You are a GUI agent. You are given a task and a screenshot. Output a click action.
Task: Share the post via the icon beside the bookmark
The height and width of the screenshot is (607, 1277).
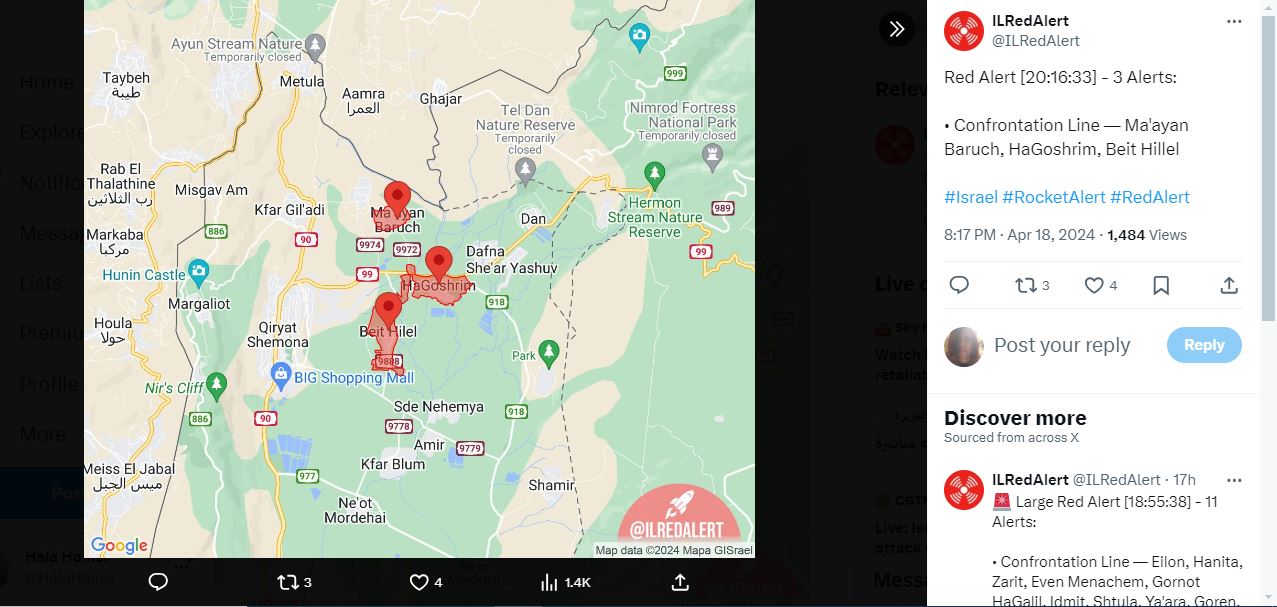tap(1229, 286)
